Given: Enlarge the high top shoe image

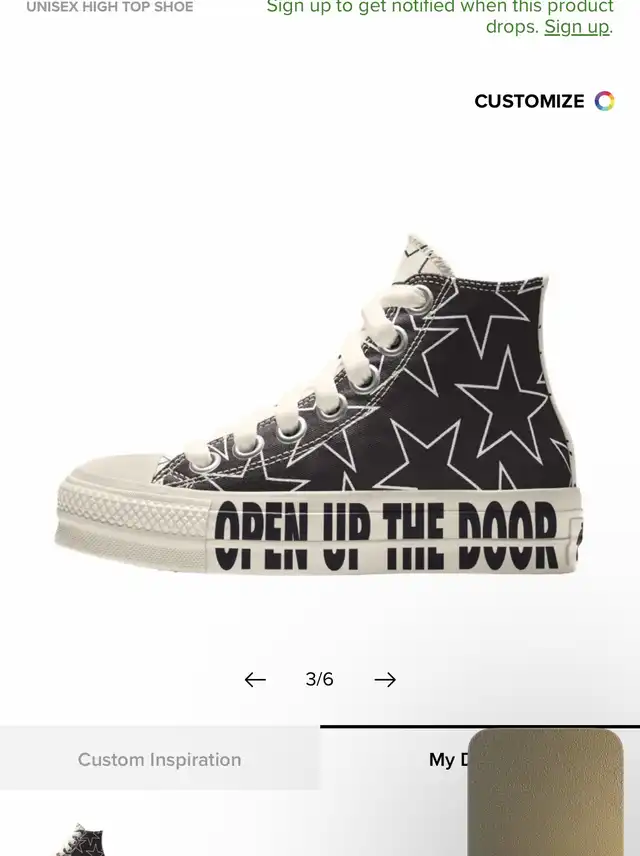Looking at the screenshot, I should point(320,420).
